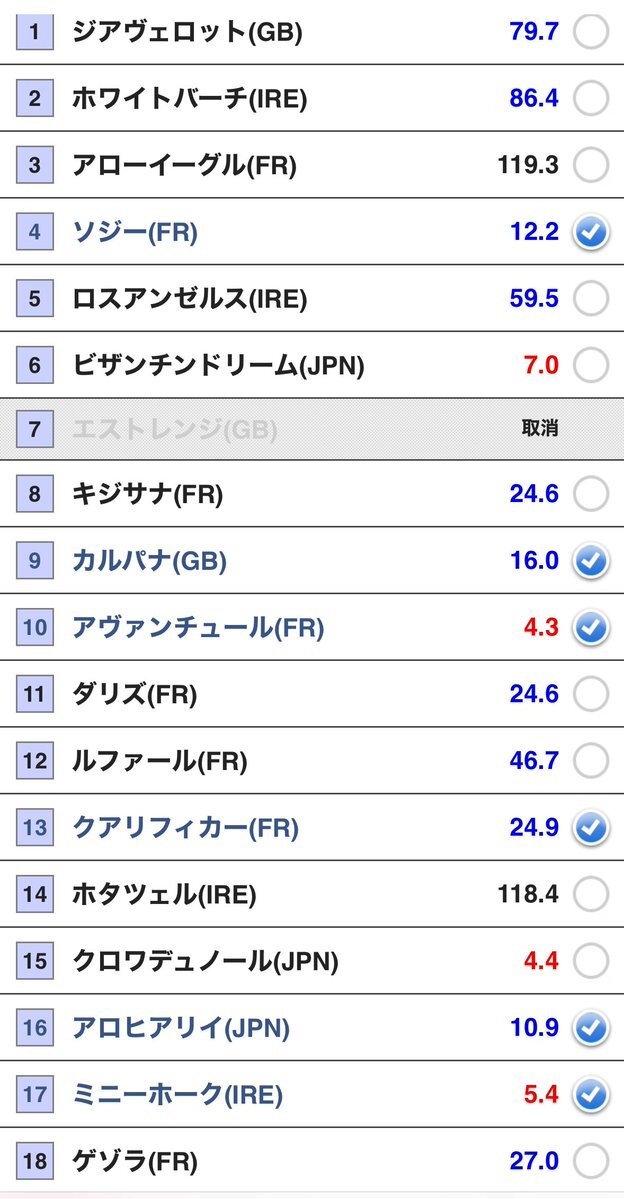Select horse 3 アローイーグル
This screenshot has height=1199, width=624.
[x=591, y=164]
